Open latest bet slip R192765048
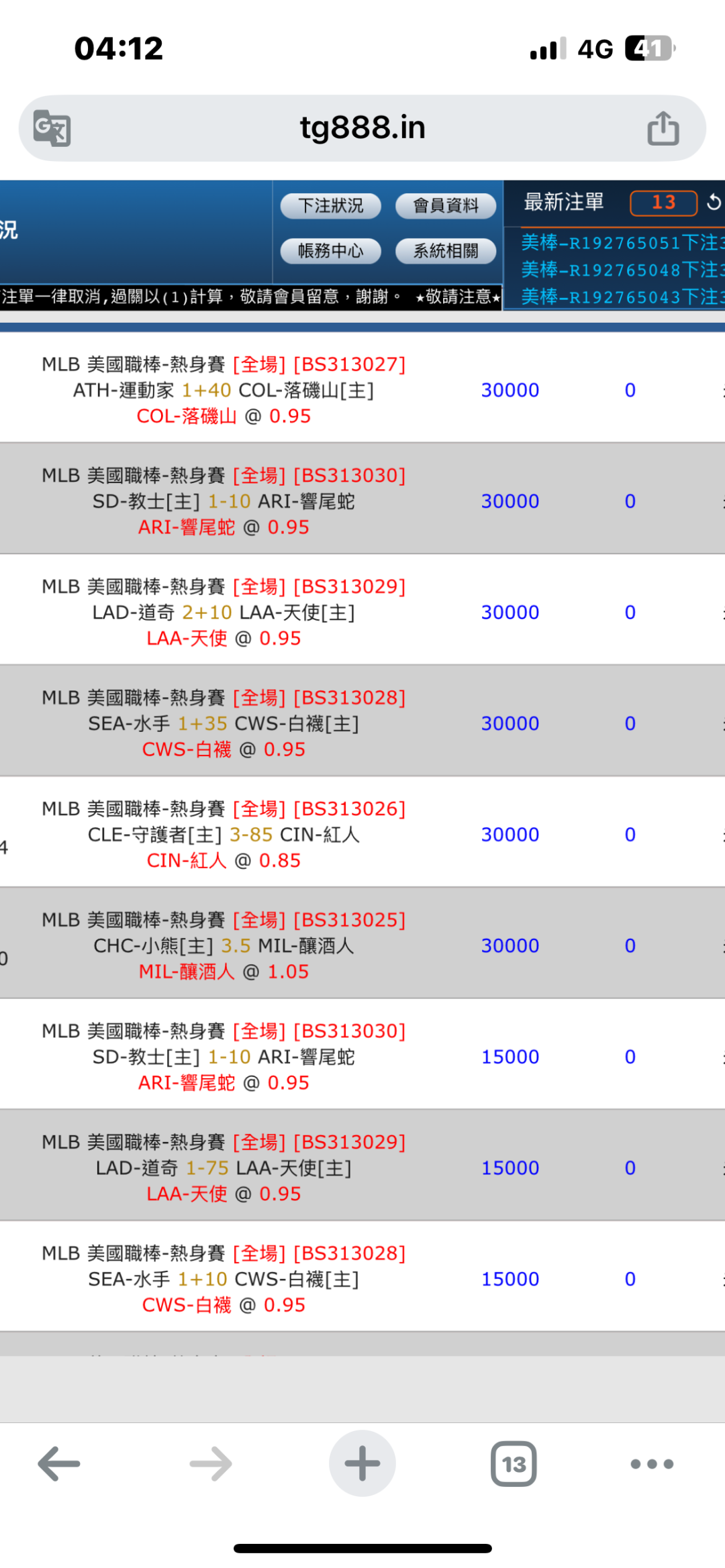Image resolution: width=725 pixels, height=1568 pixels. [621, 270]
